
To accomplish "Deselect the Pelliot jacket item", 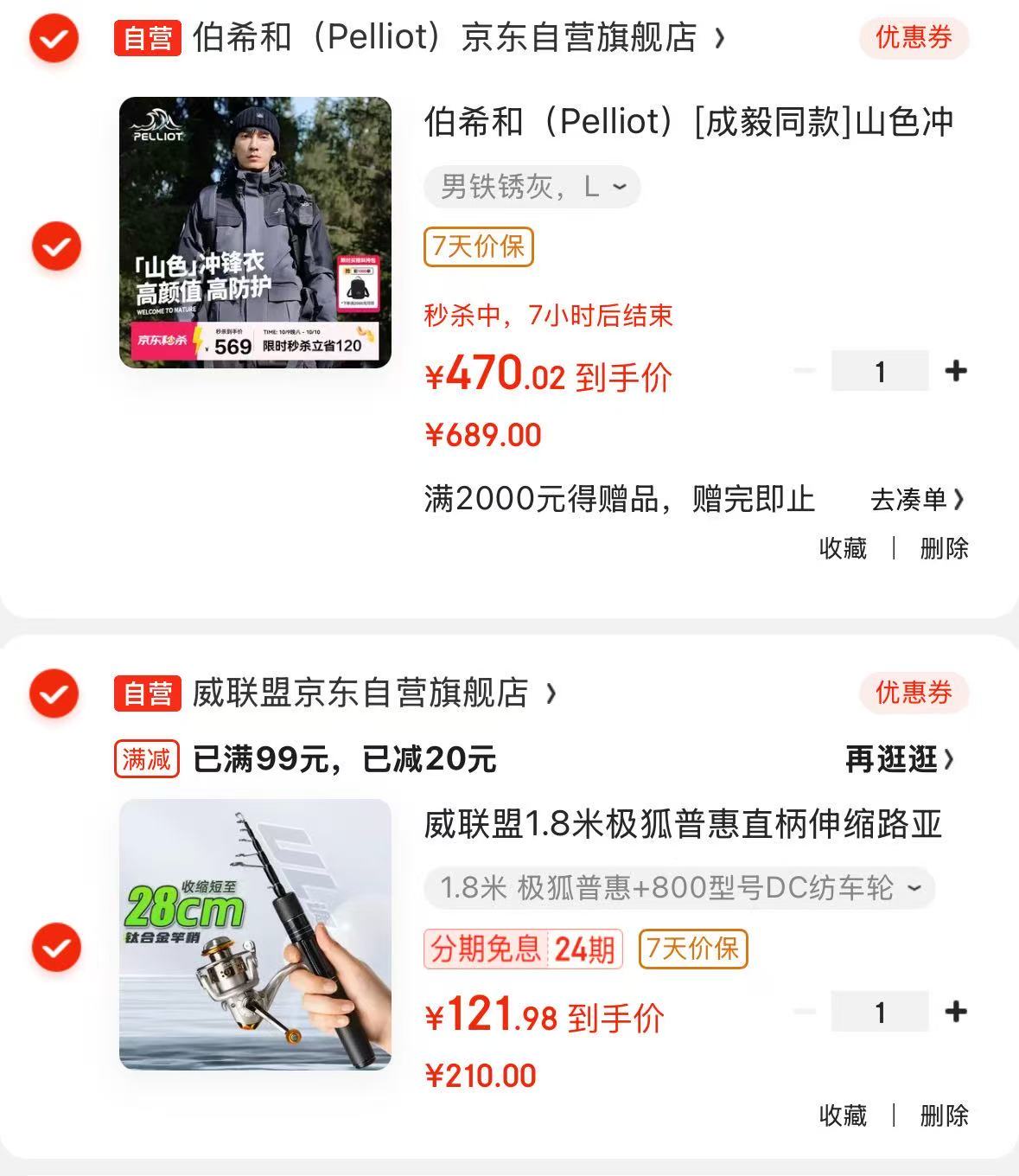I will 56,246.
